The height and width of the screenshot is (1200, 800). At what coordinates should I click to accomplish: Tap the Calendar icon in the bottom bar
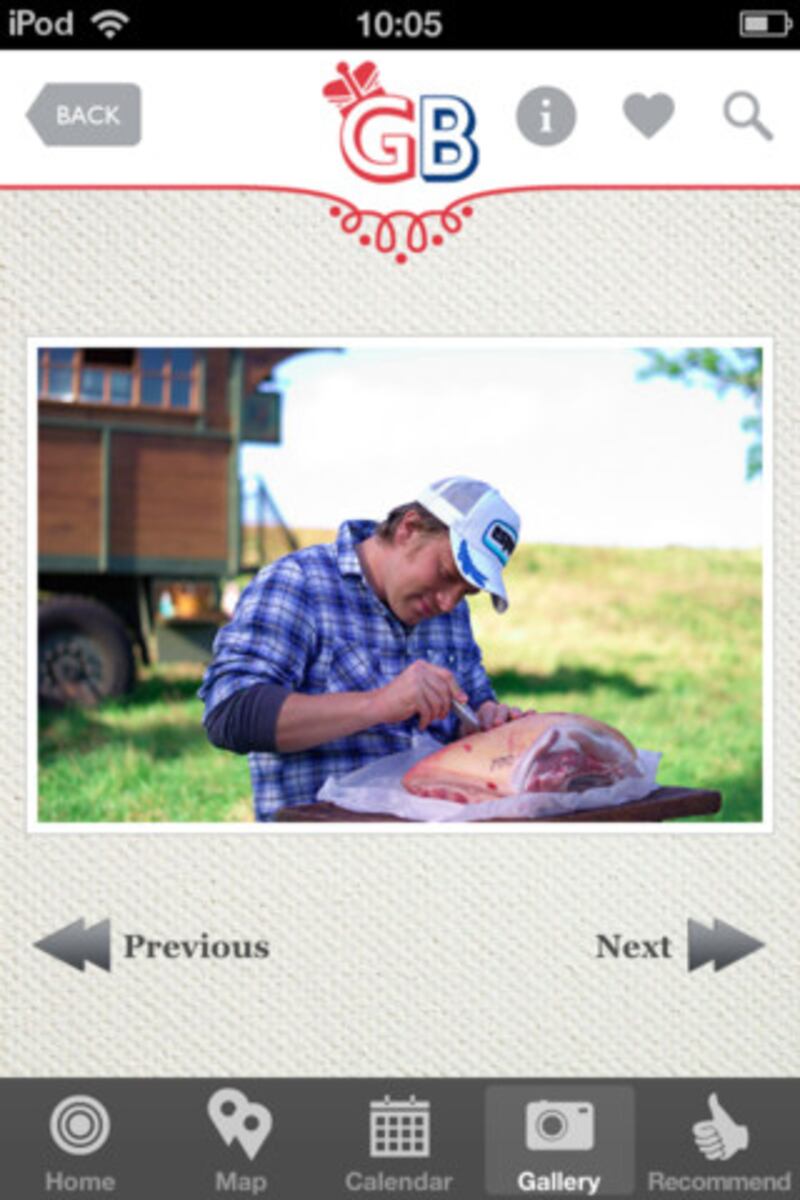[x=400, y=1125]
